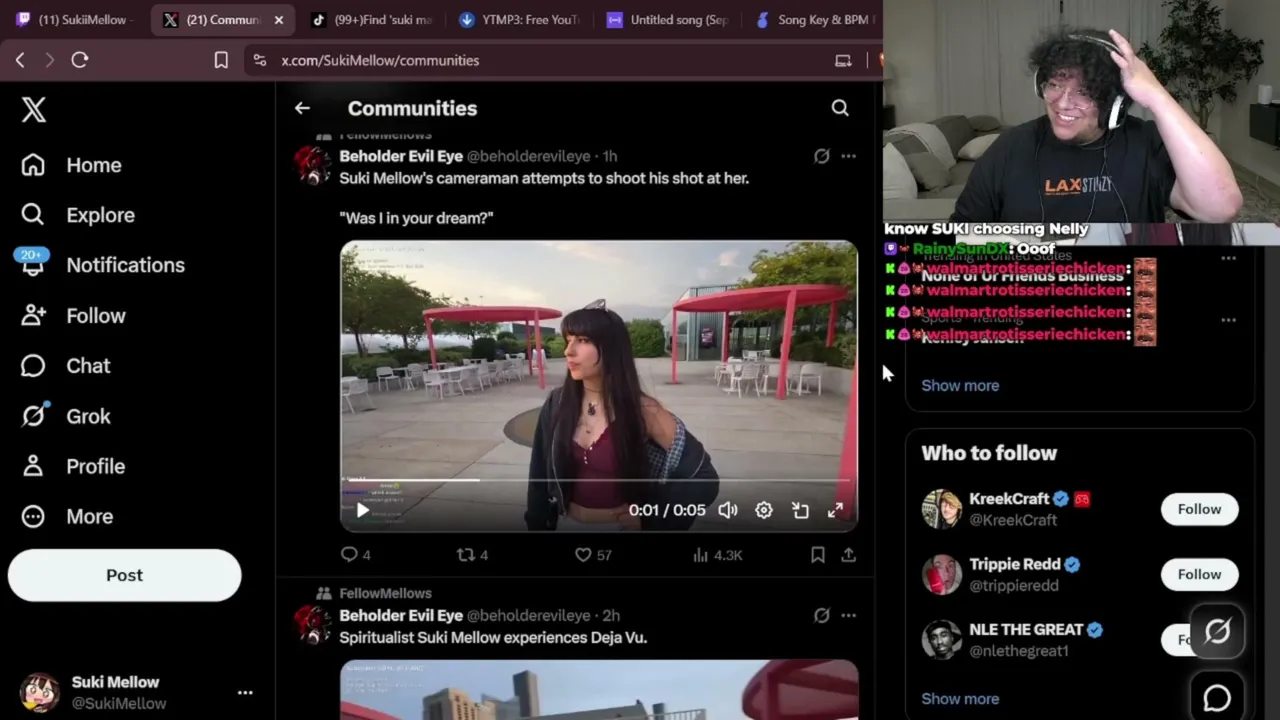Mute the video's sound
The height and width of the screenshot is (720, 1280).
728,510
